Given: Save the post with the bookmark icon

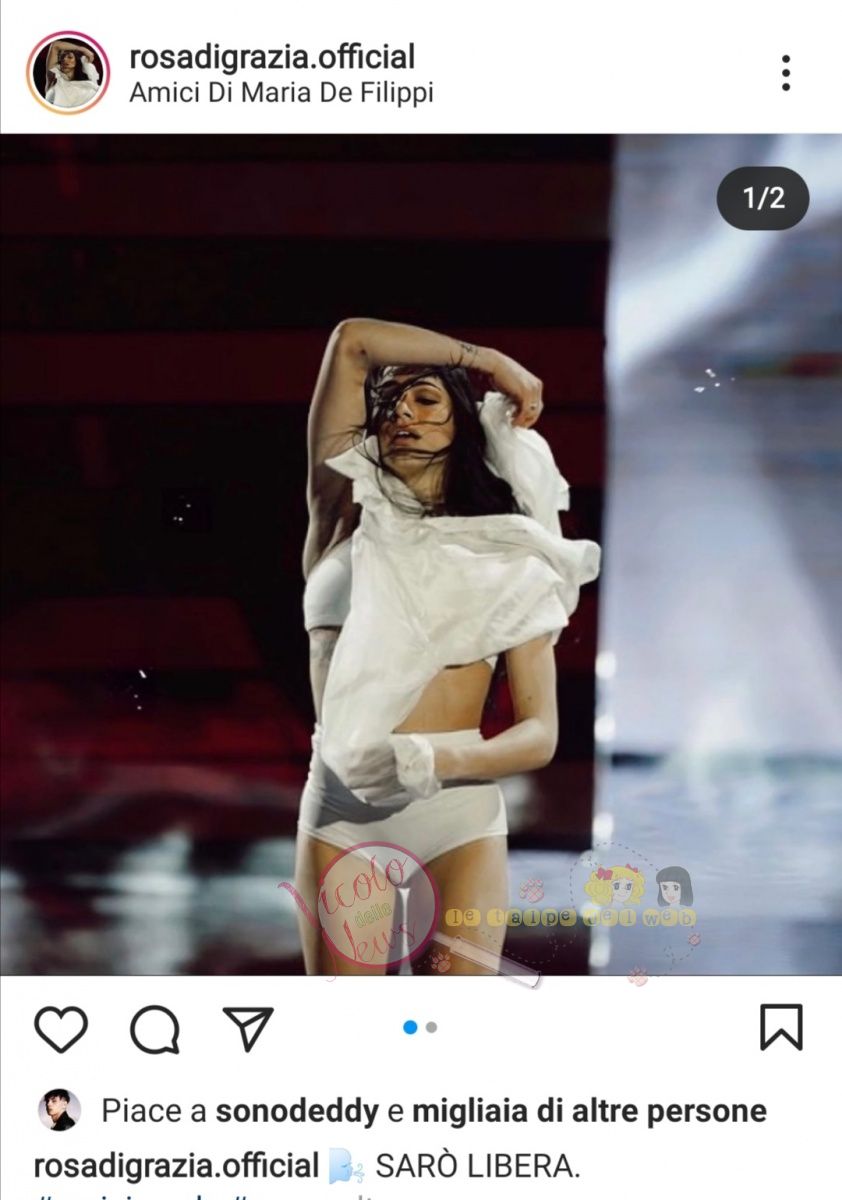Looking at the screenshot, I should click(781, 1027).
